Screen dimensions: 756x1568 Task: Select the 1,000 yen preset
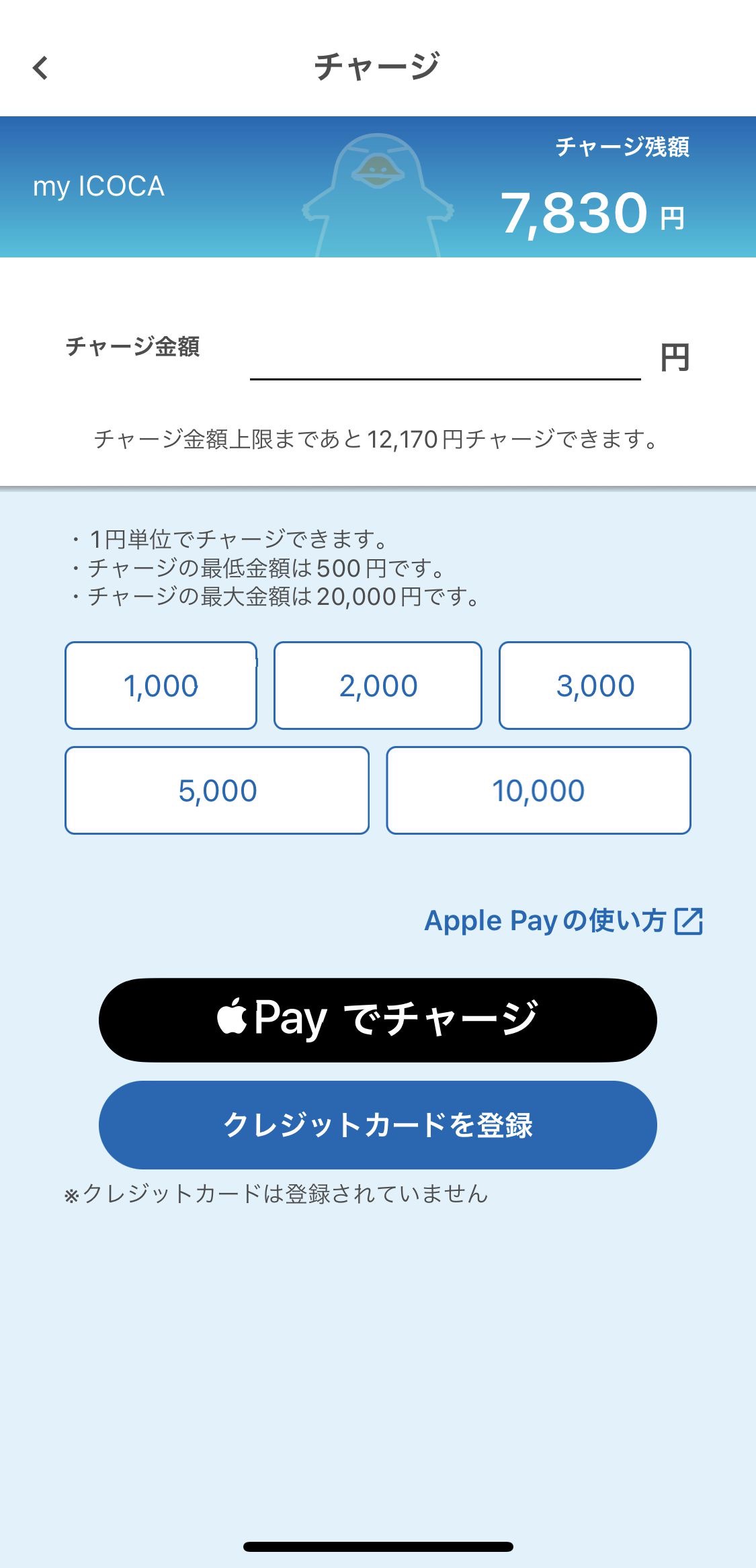(x=161, y=686)
